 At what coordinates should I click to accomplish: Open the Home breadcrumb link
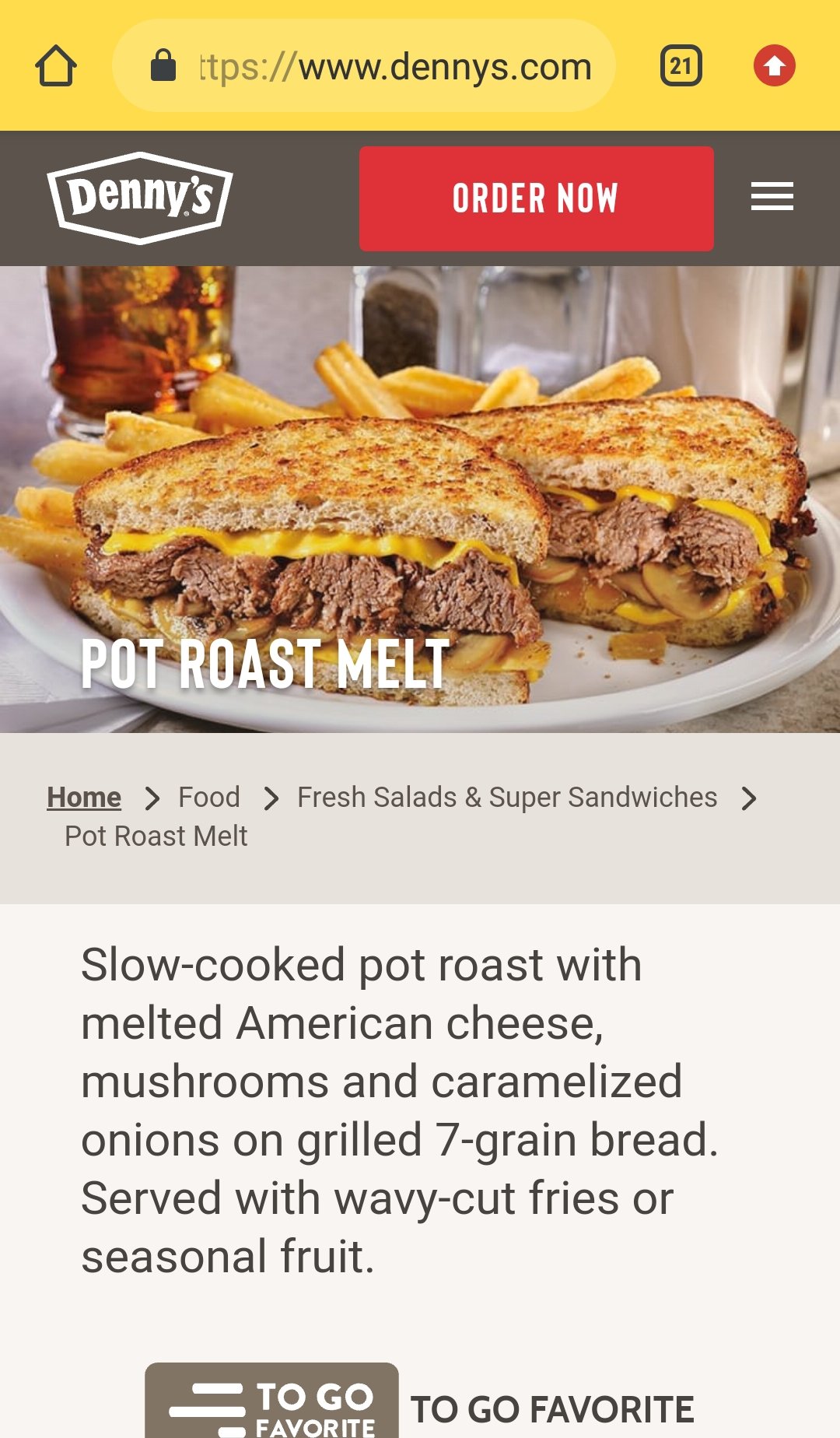83,797
